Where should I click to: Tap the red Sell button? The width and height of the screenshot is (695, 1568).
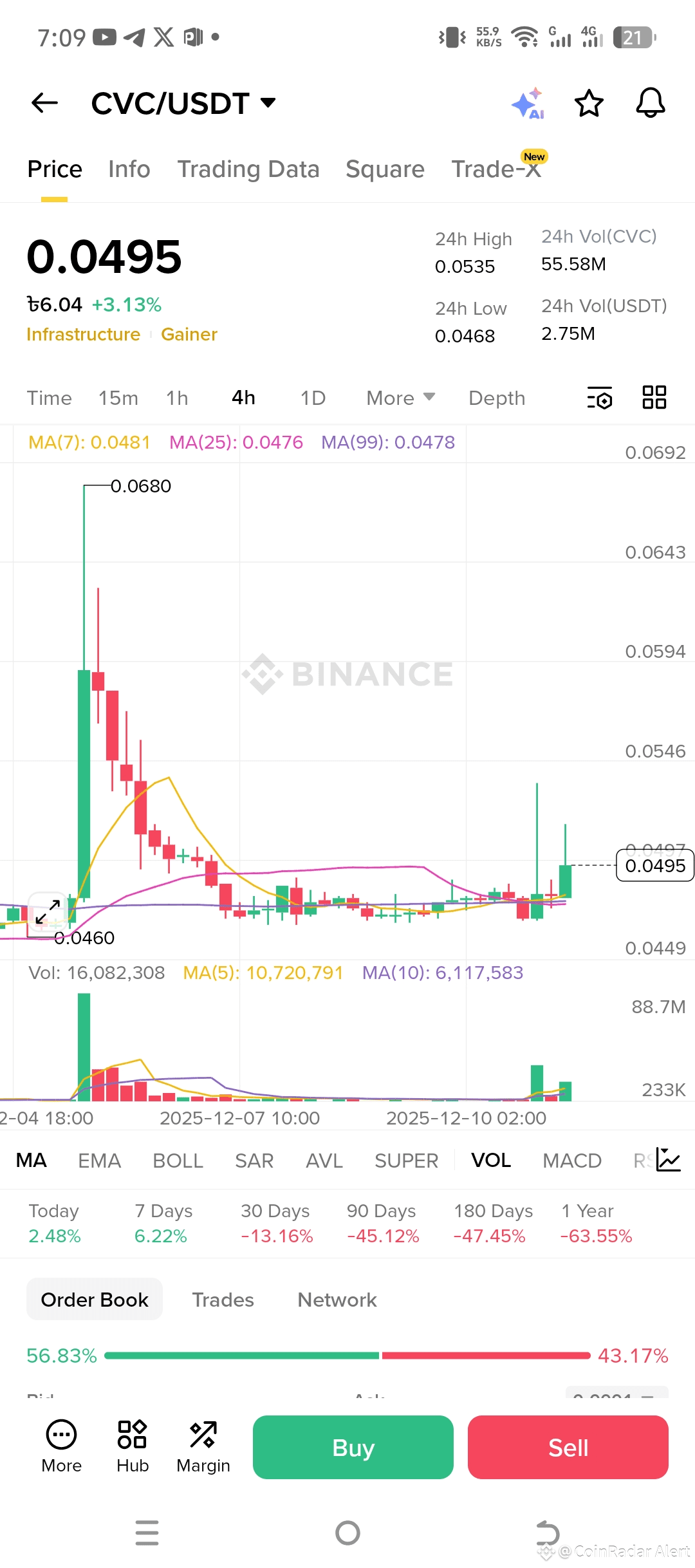[568, 1448]
